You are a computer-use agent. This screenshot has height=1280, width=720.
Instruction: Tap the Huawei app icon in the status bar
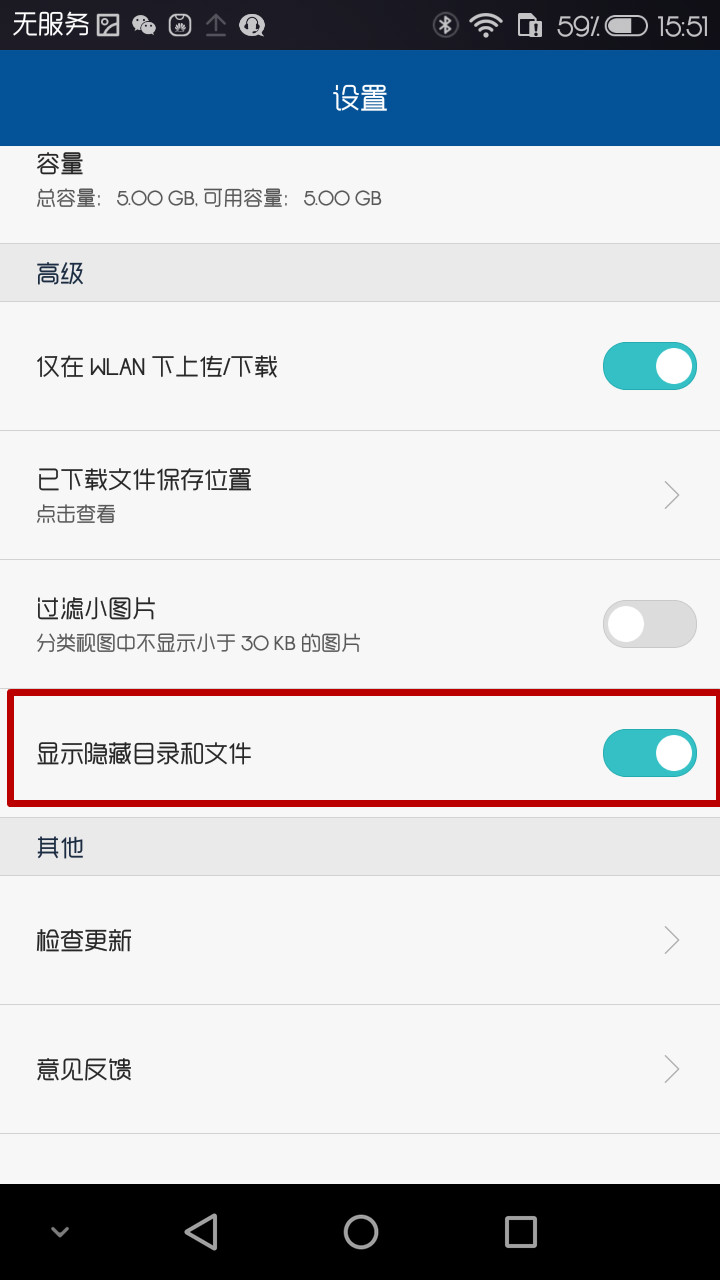pyautogui.click(x=180, y=25)
